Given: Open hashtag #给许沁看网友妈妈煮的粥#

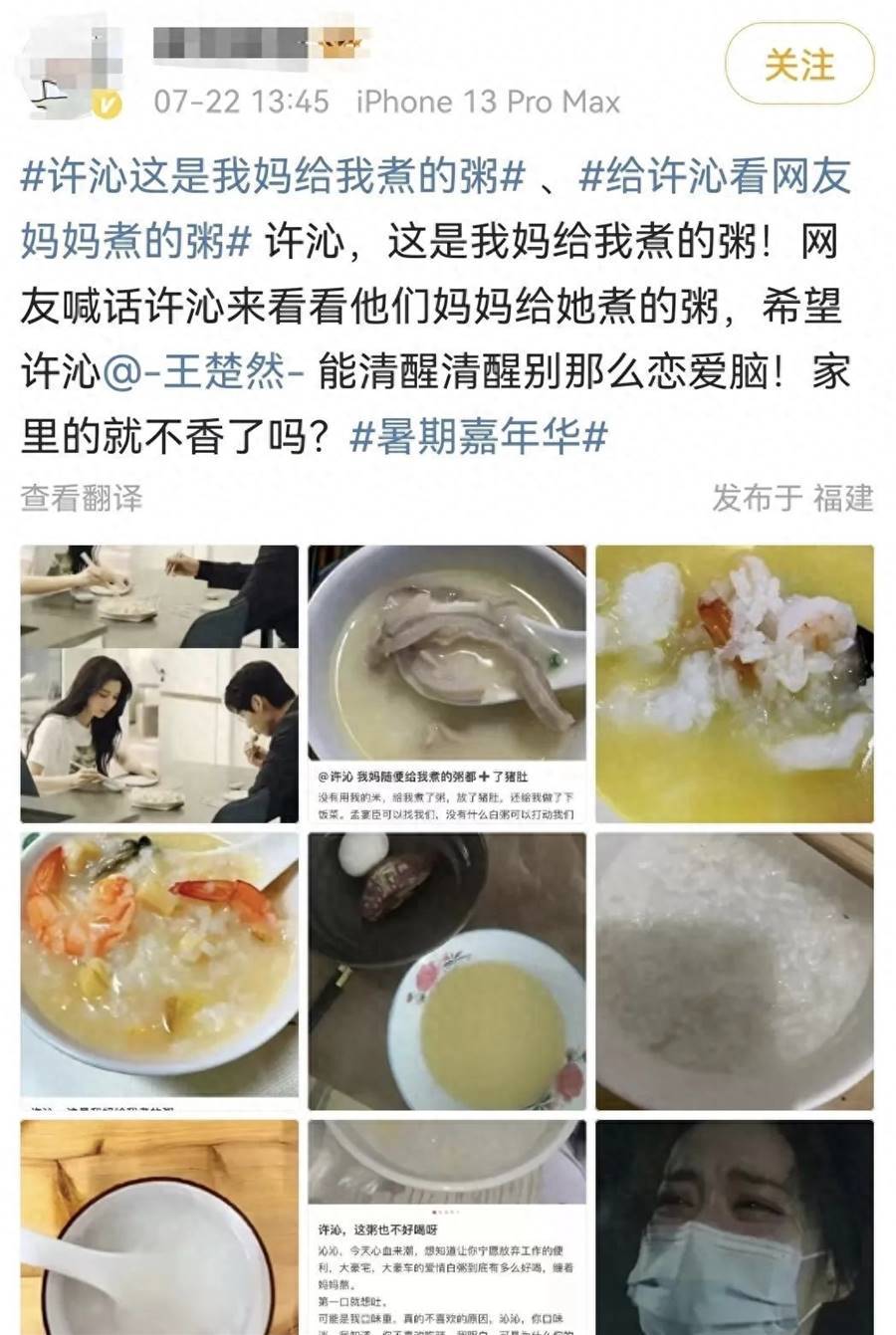Looking at the screenshot, I should coord(715,177).
